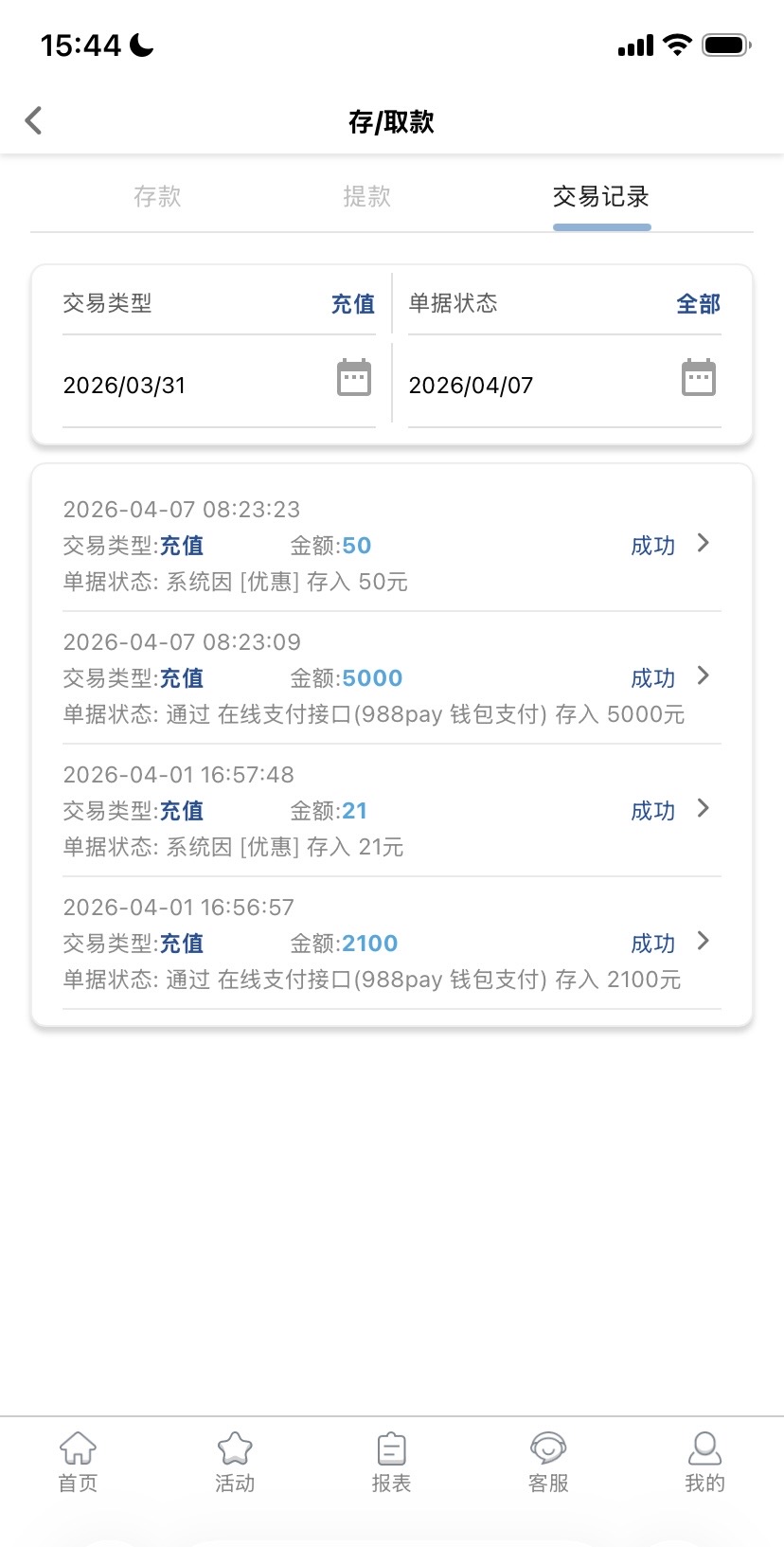
Task: Switch to the 存款 tab
Action: (x=157, y=196)
